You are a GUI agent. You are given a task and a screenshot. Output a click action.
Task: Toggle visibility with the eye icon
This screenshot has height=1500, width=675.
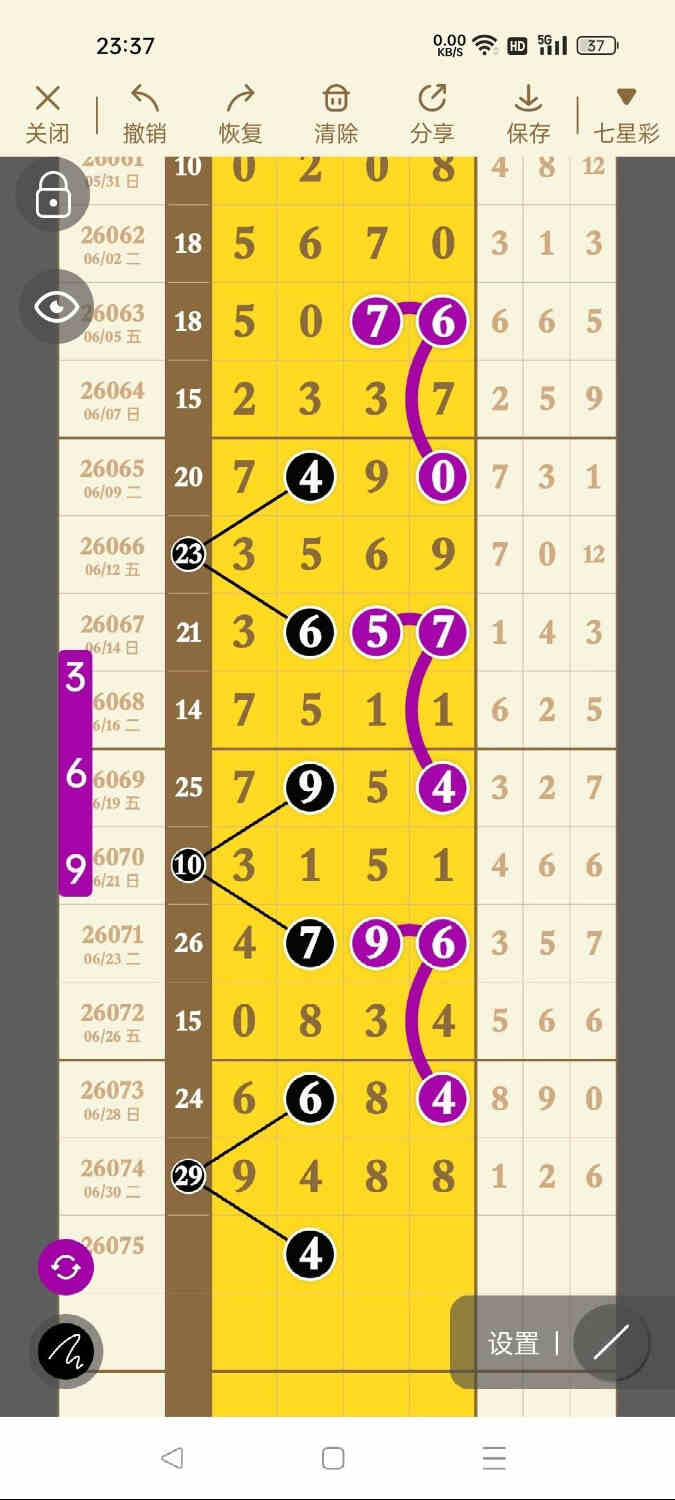(56, 306)
